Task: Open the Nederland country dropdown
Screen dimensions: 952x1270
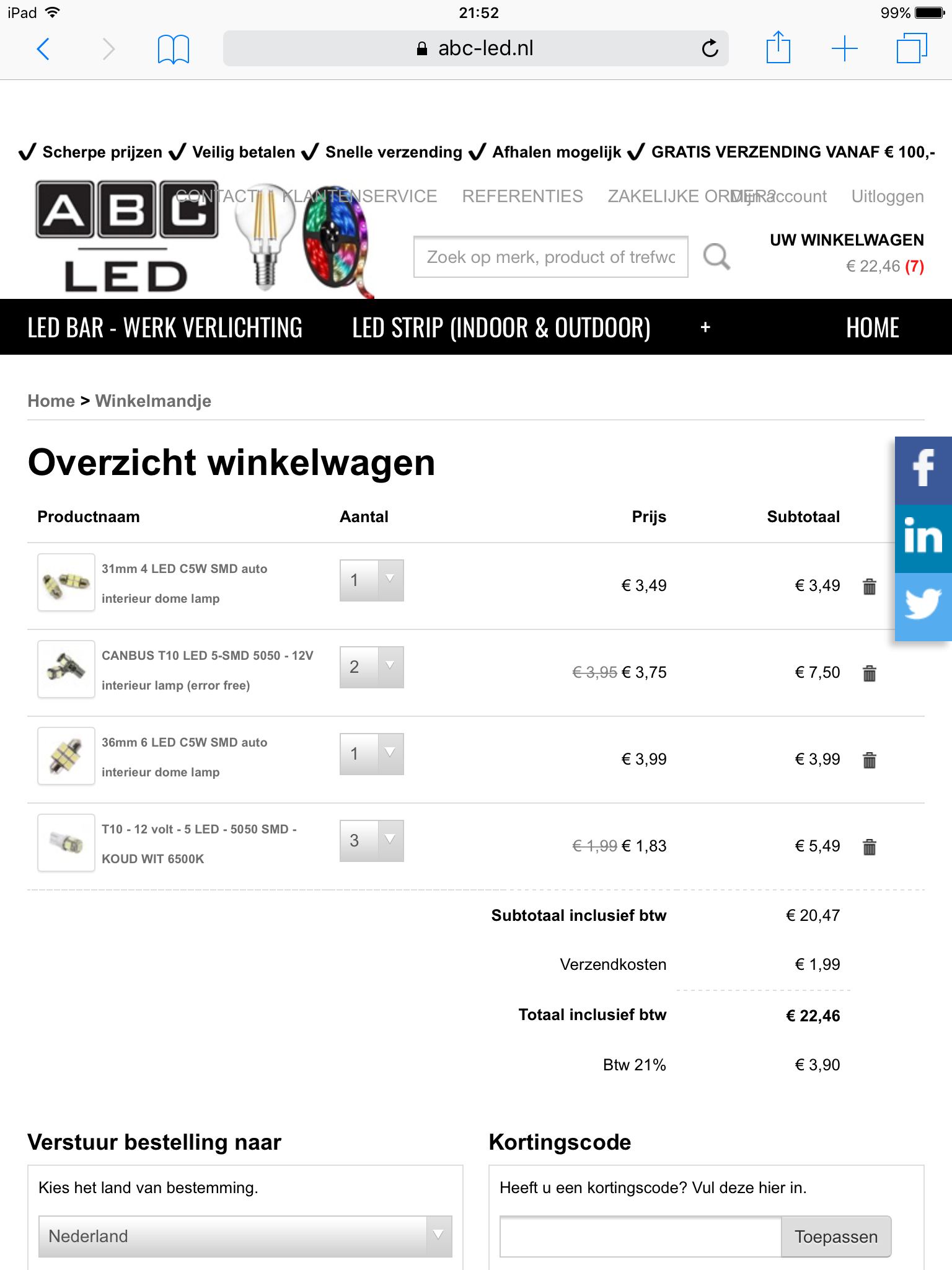Action: tap(245, 1236)
